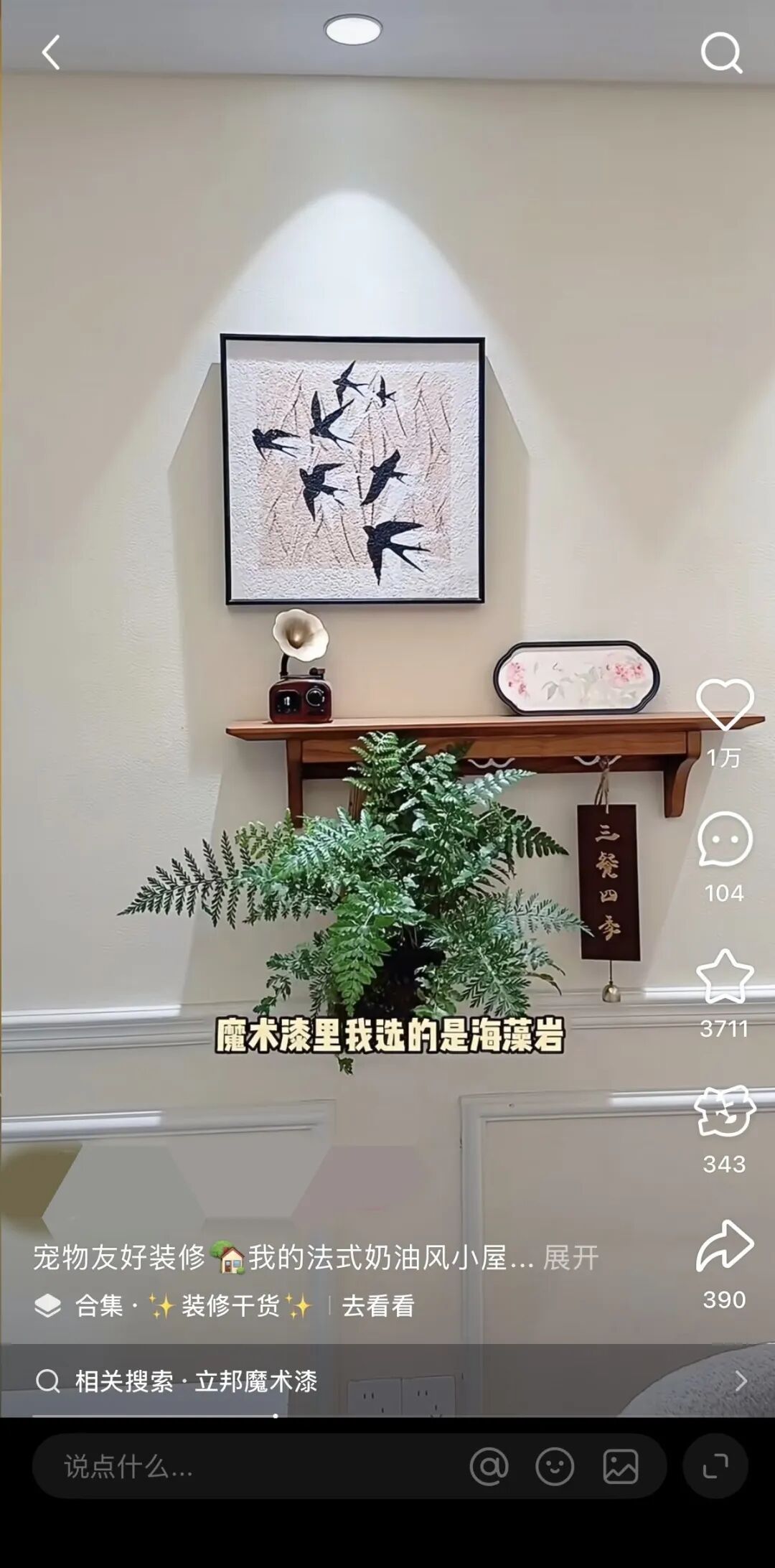This screenshot has height=1568, width=775.
Task: Open search with the magnifier icon
Action: tap(720, 53)
